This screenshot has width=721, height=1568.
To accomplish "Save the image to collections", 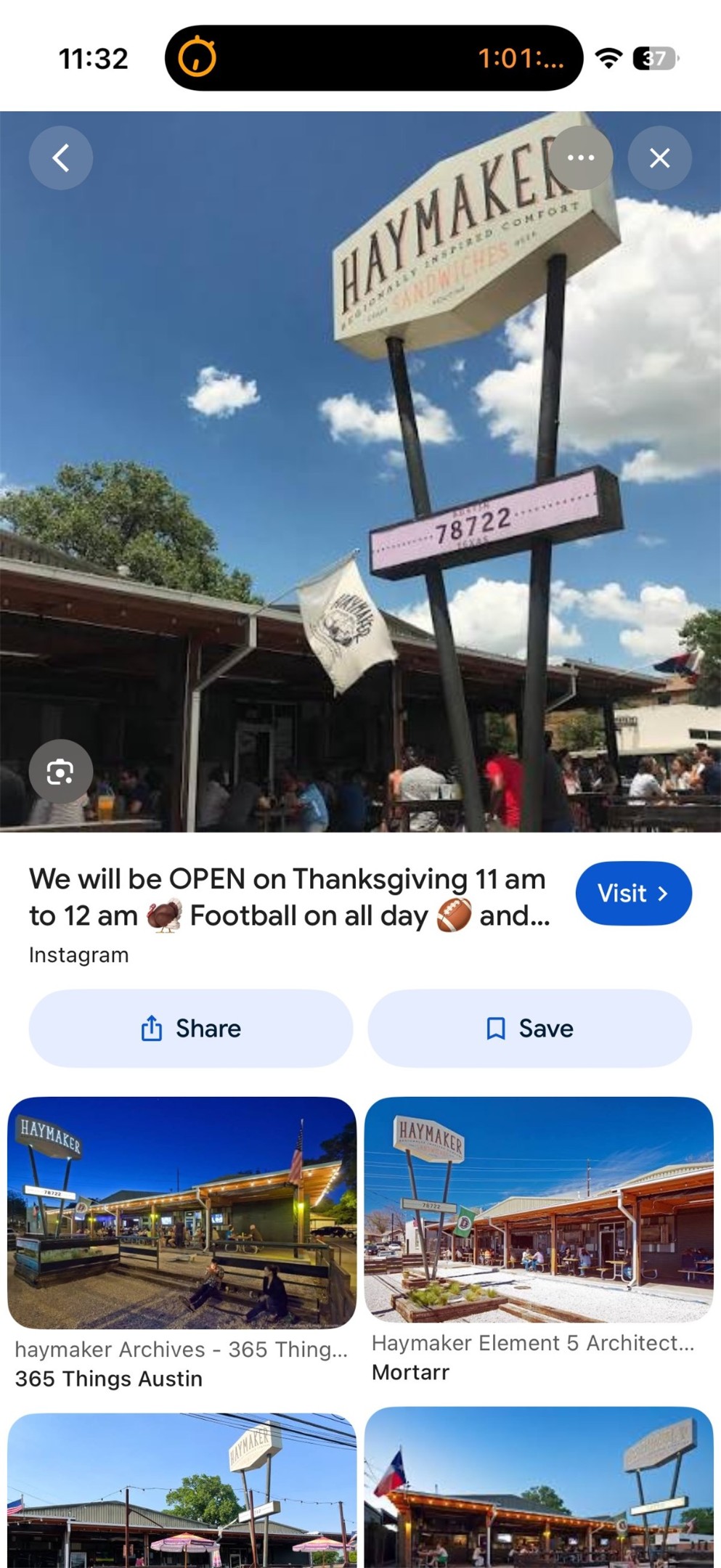I will 529,1028.
